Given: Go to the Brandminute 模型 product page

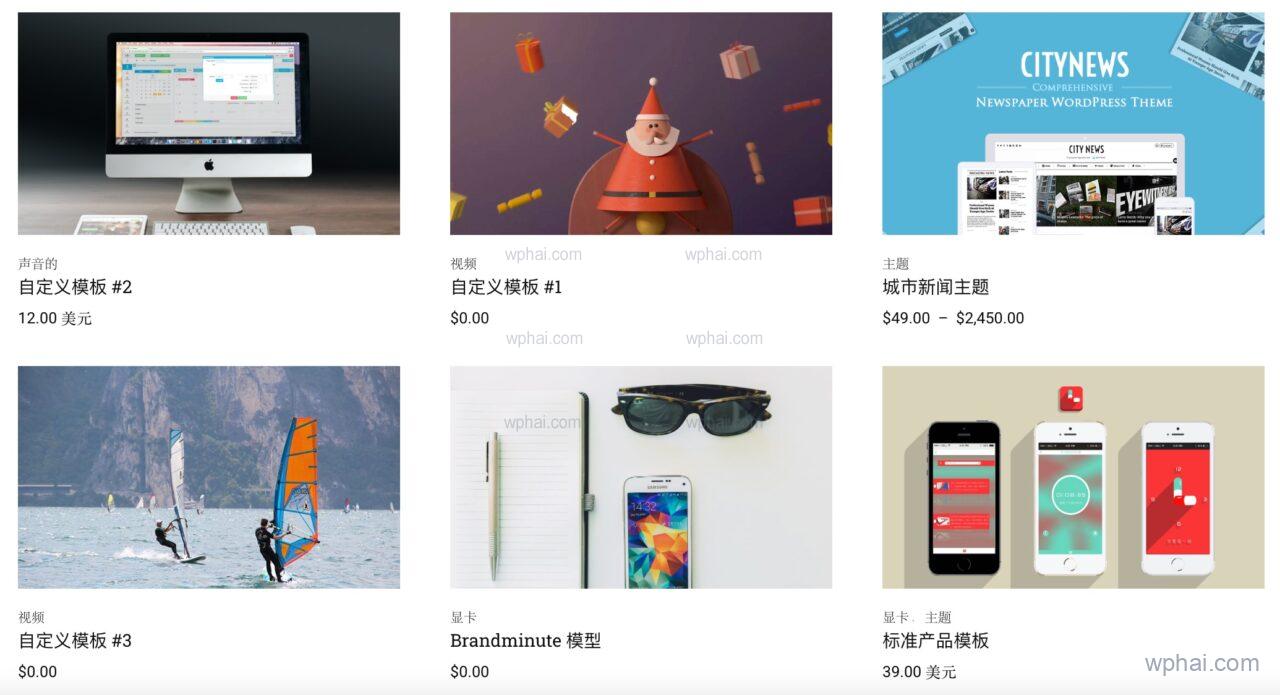Looking at the screenshot, I should (x=525, y=641).
